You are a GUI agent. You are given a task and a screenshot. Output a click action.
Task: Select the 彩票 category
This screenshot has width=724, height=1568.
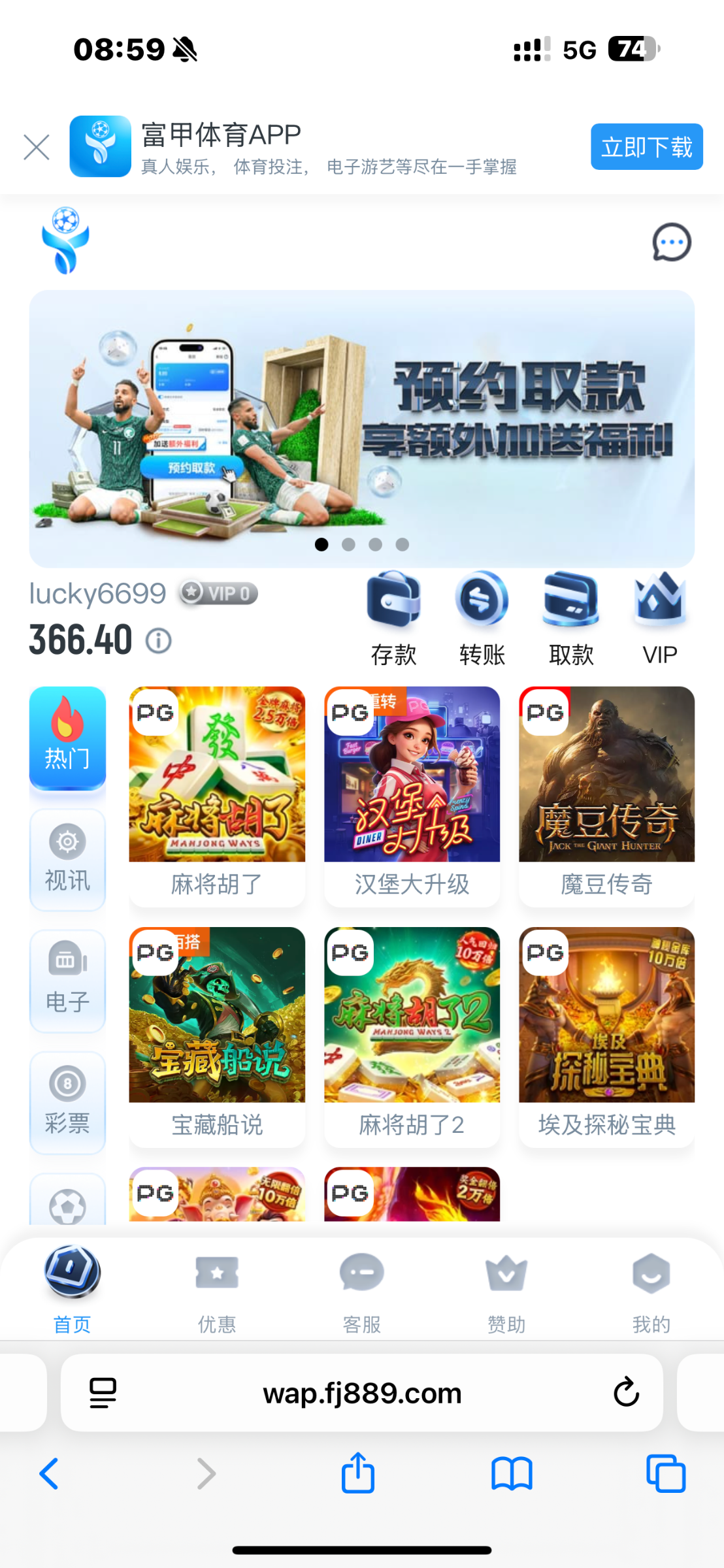(x=67, y=1102)
